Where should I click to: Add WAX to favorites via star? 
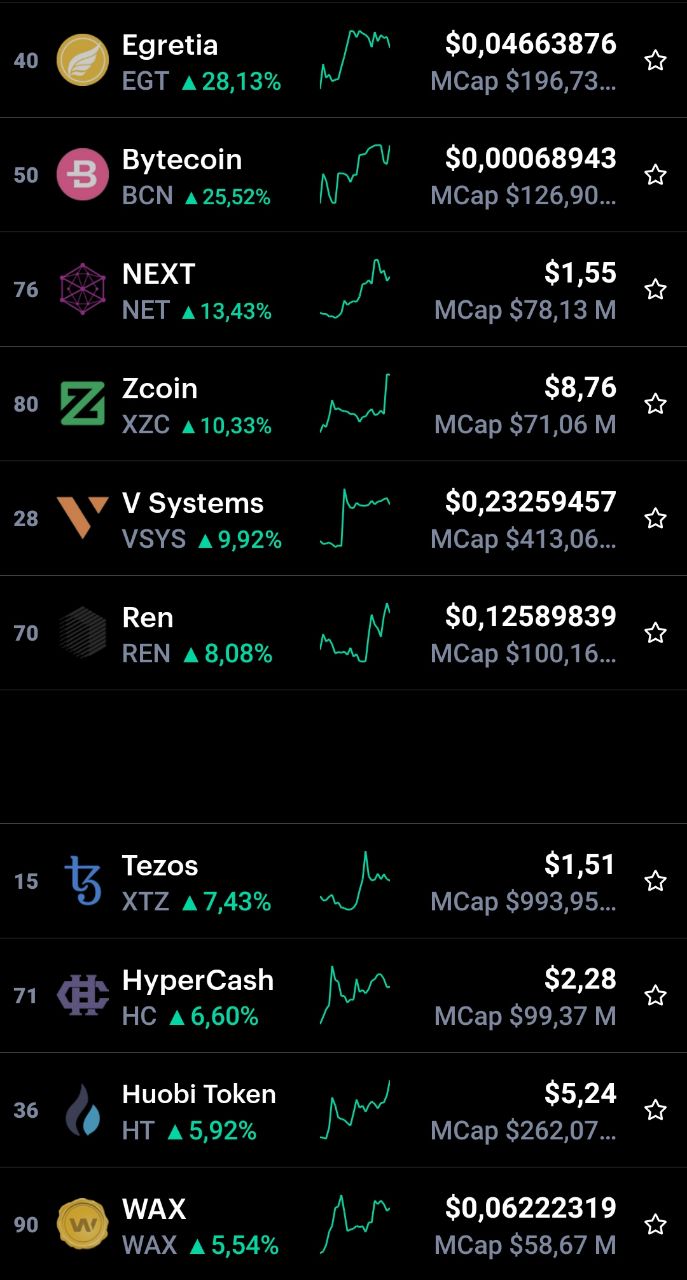pyautogui.click(x=655, y=1225)
